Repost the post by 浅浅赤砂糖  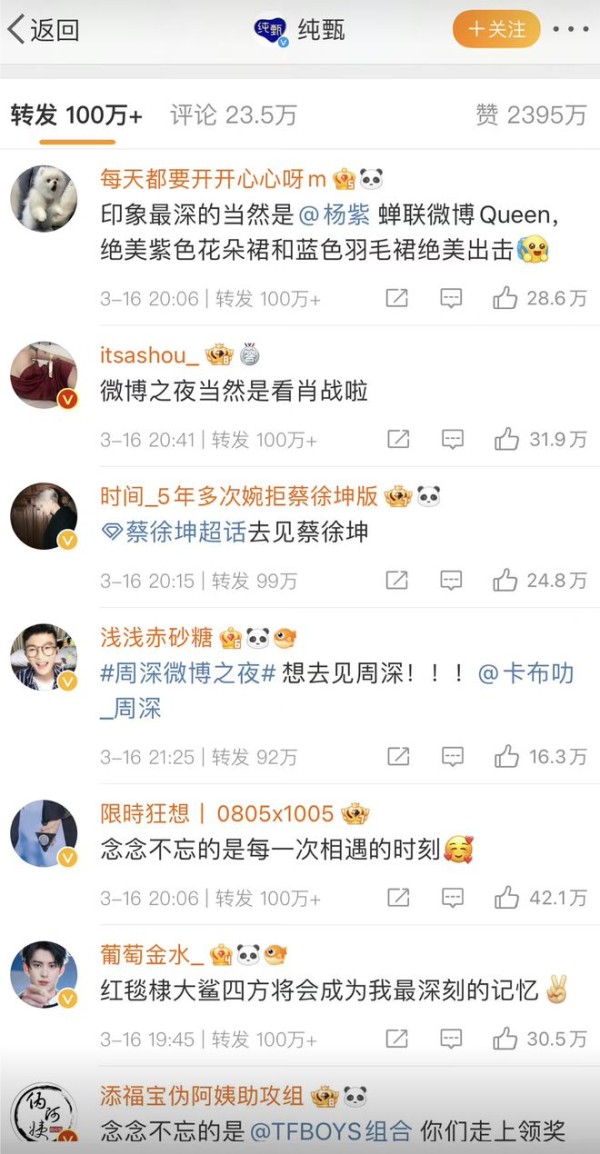tap(398, 756)
